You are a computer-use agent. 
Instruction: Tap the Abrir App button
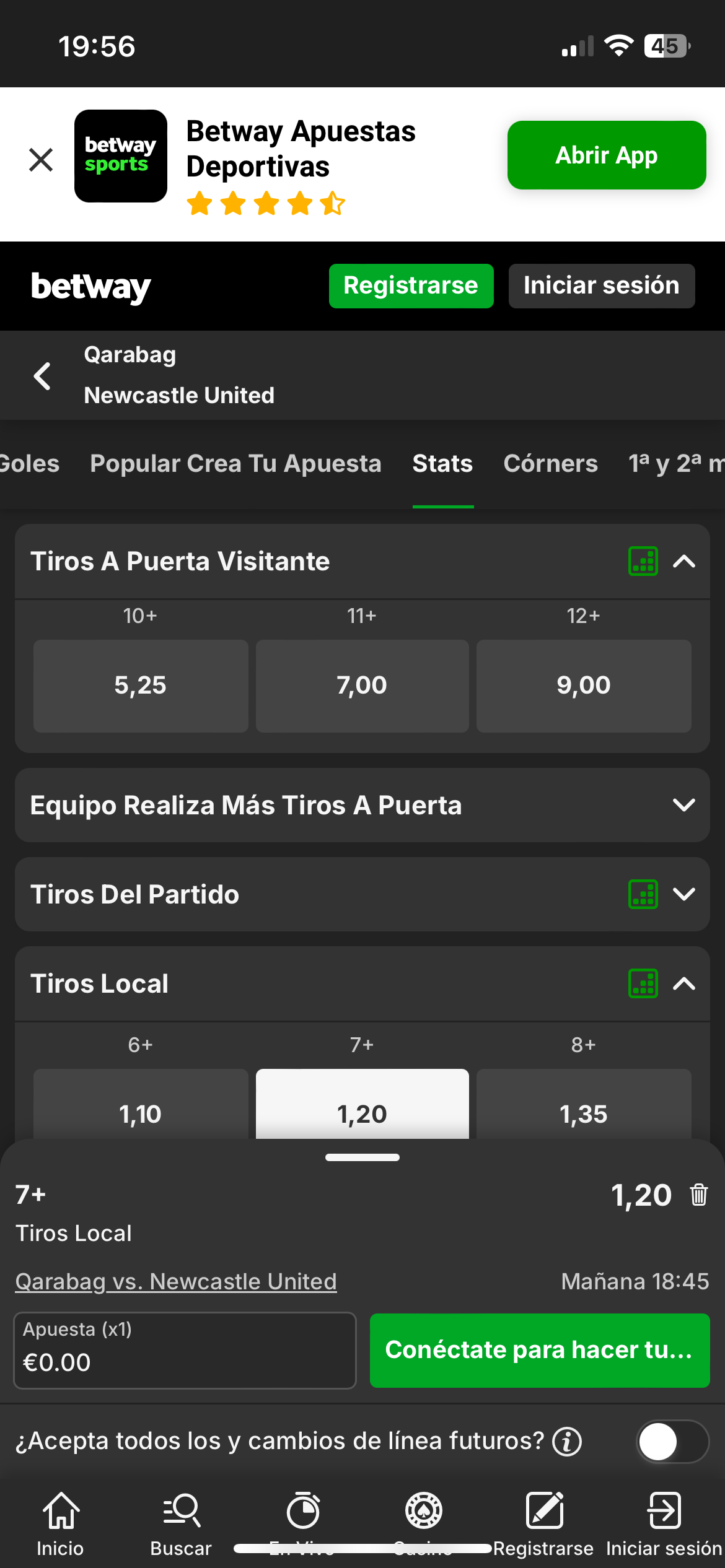click(x=606, y=155)
